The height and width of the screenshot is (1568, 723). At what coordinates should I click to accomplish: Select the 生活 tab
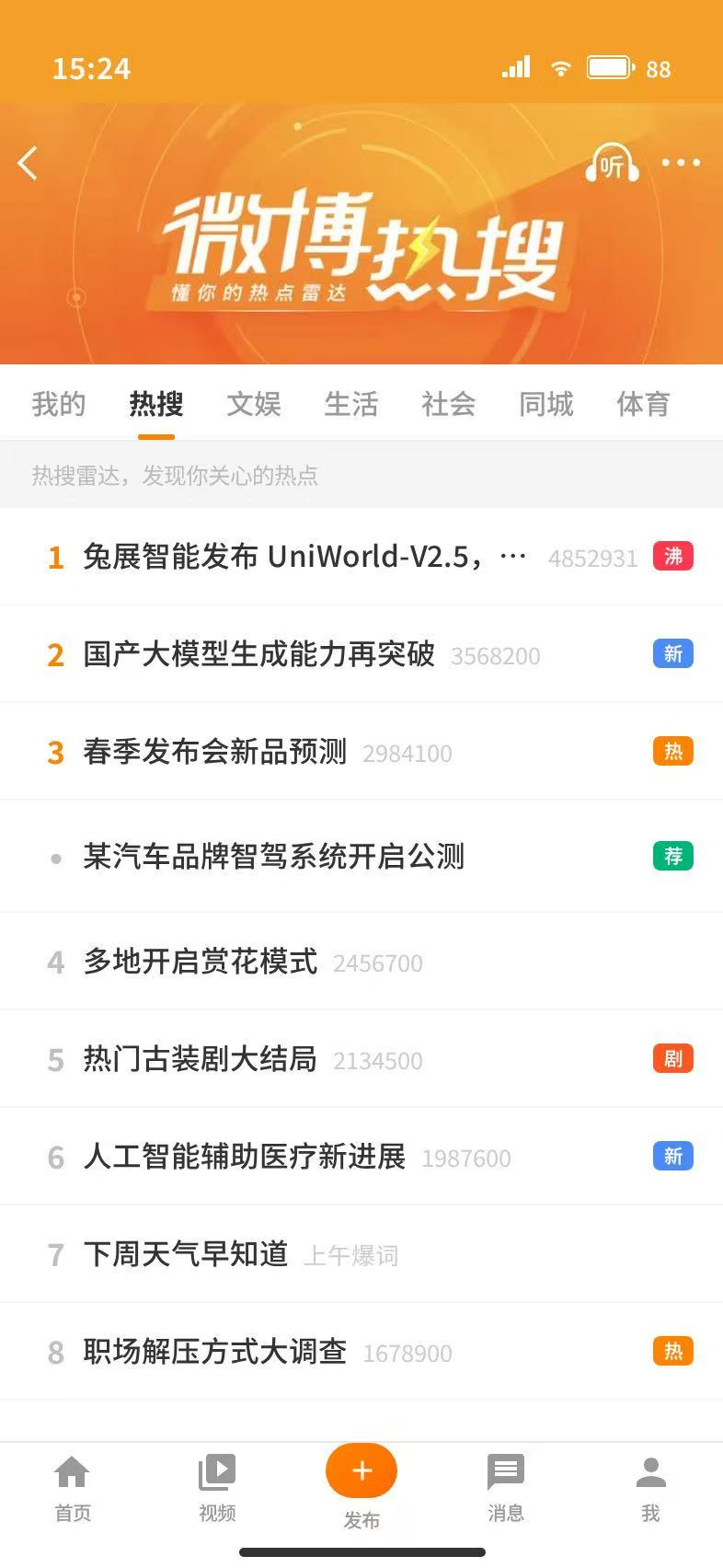(x=351, y=404)
